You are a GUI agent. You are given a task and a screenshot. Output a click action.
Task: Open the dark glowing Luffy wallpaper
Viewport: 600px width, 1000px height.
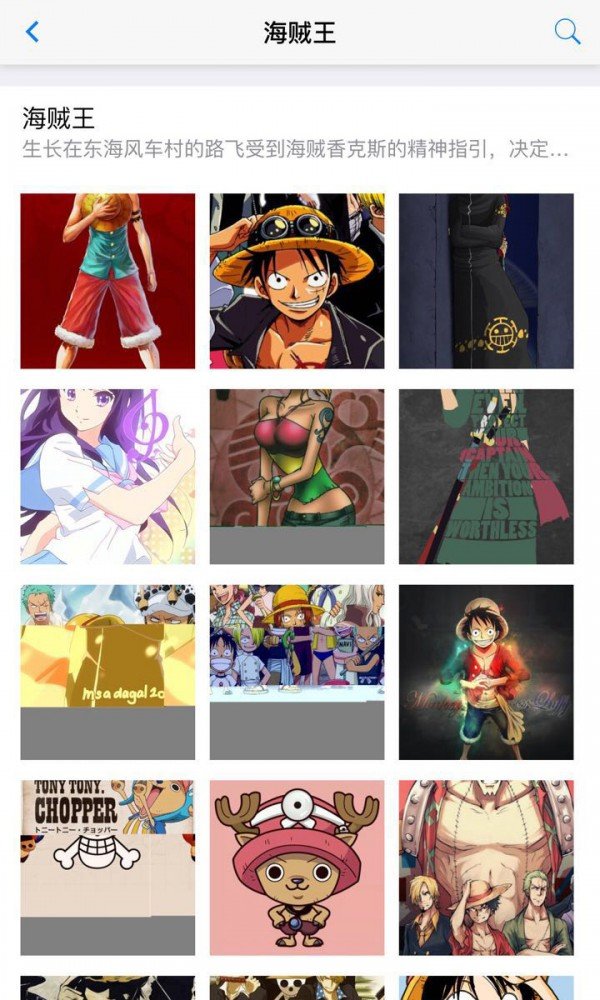click(486, 672)
